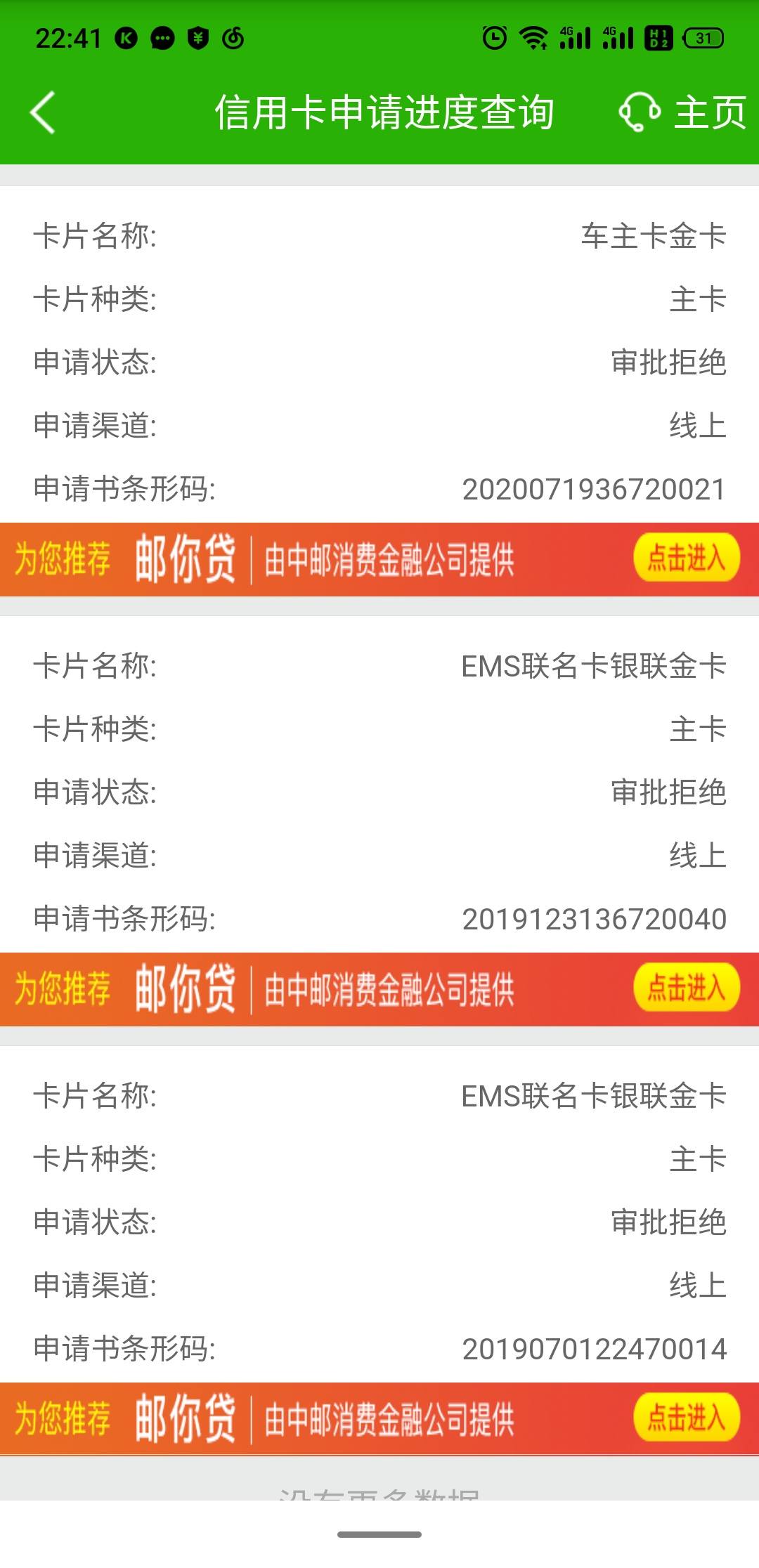759x1568 pixels.
Task: Go to 主页 home page
Action: pyautogui.click(x=710, y=112)
